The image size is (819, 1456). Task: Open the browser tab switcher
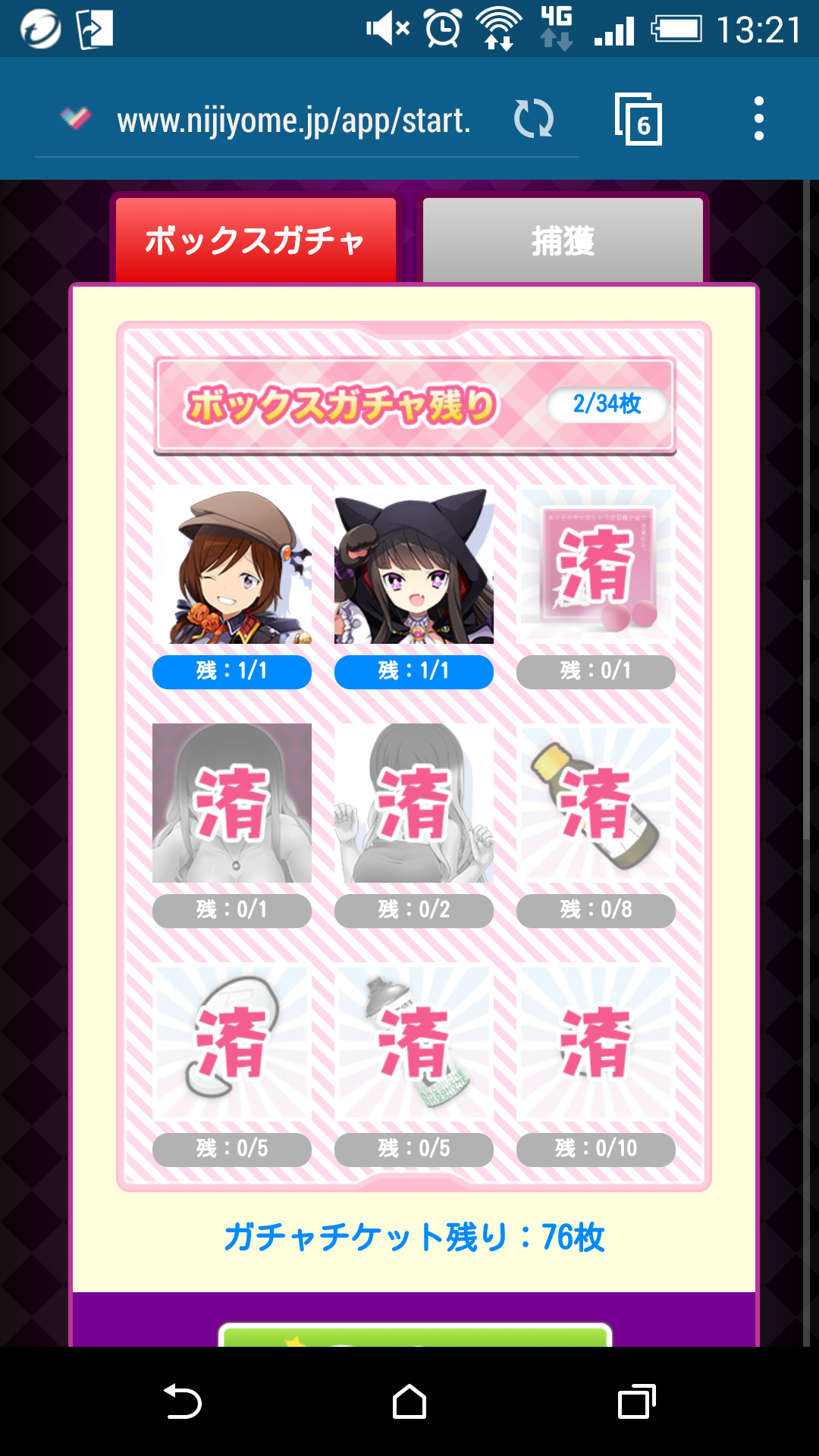[638, 119]
